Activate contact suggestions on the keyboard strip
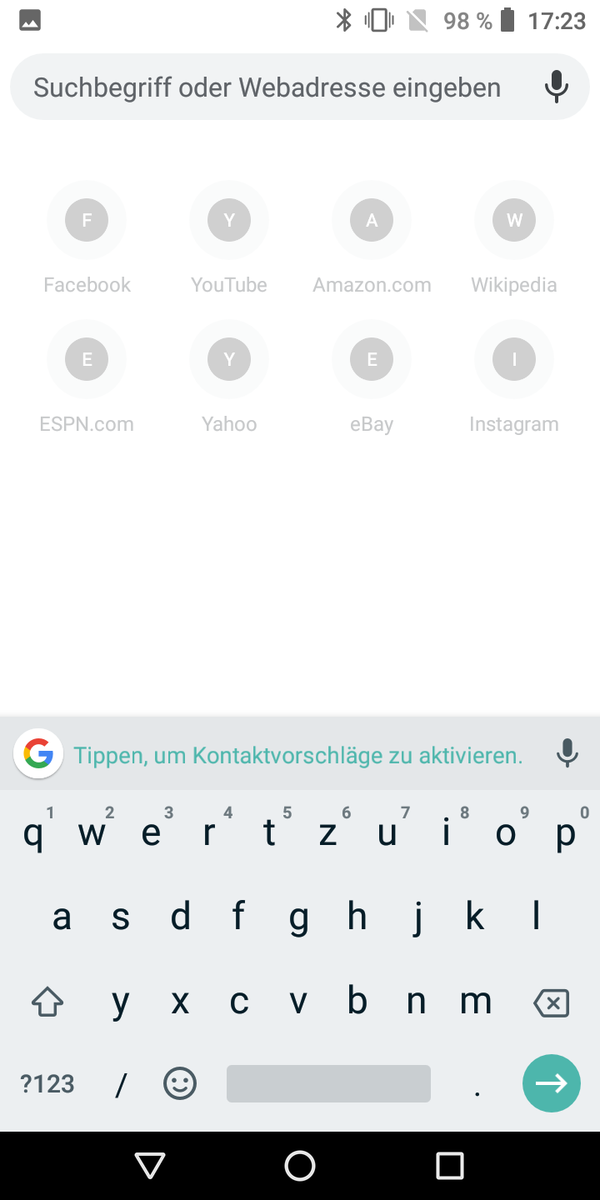 pyautogui.click(x=298, y=755)
